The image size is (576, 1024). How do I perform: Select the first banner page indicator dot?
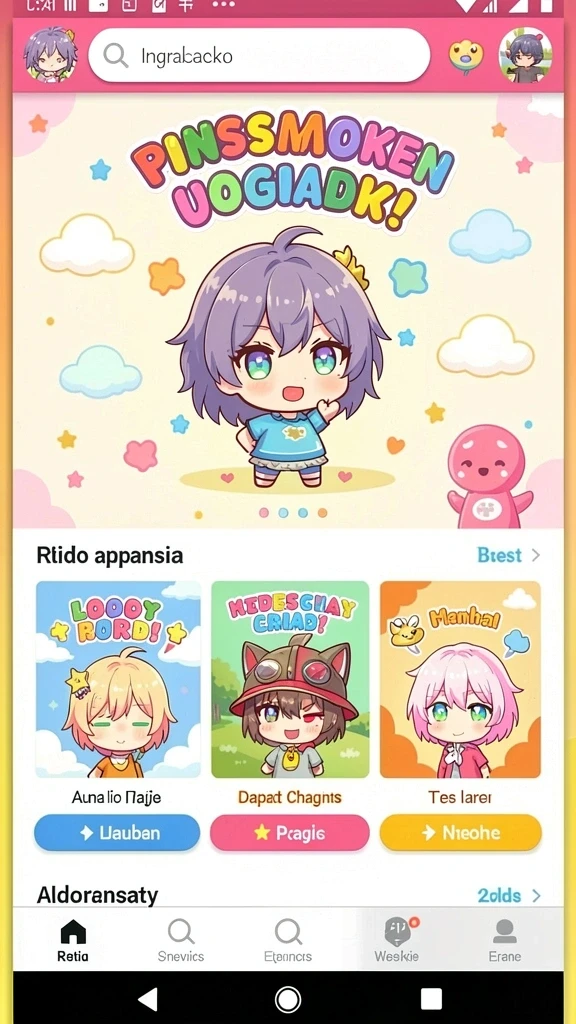[264, 513]
